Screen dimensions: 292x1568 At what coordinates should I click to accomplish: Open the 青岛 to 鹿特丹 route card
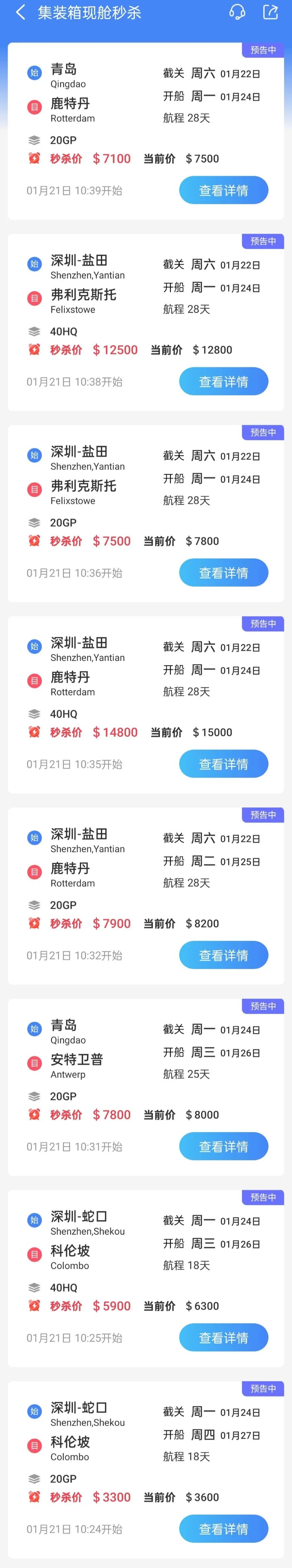click(x=146, y=131)
